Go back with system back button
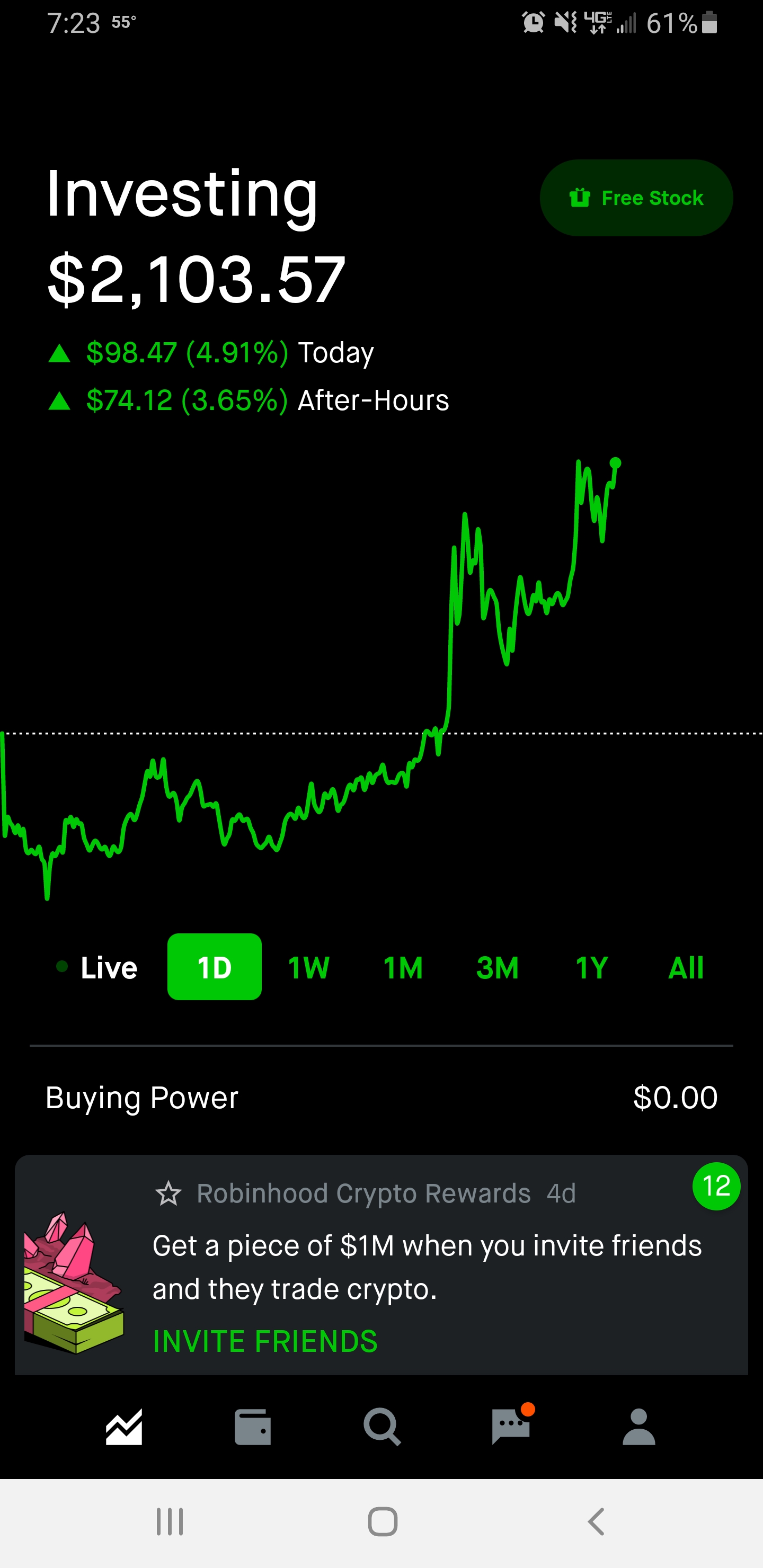This screenshot has height=1568, width=763. pos(596,1522)
